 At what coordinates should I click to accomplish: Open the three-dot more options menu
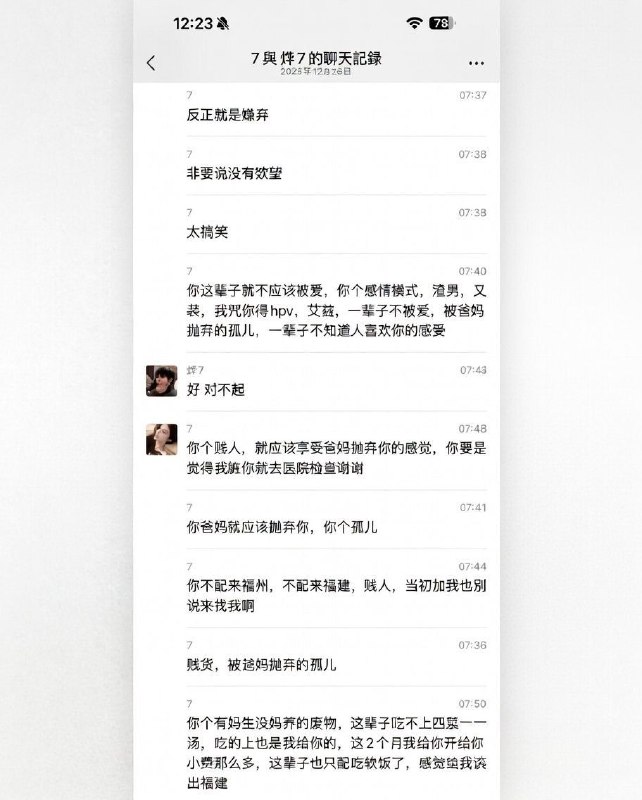476,62
